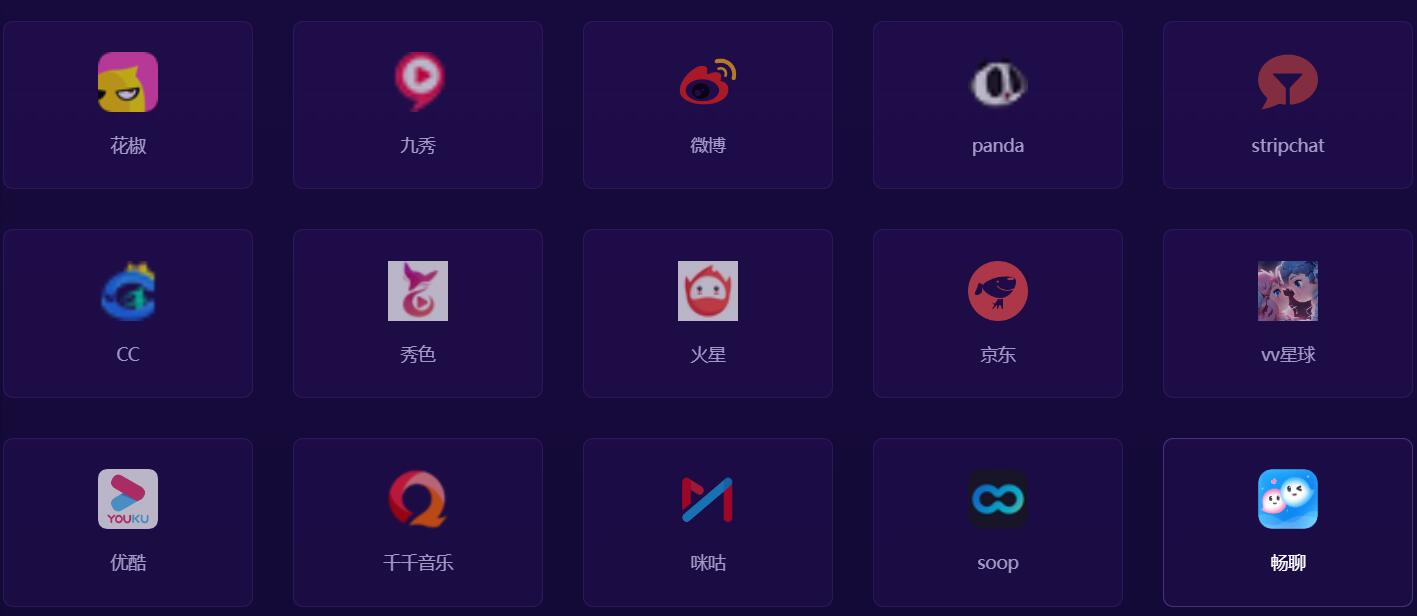Select the vv星球 card
The height and width of the screenshot is (616, 1417).
pyautogui.click(x=1288, y=313)
